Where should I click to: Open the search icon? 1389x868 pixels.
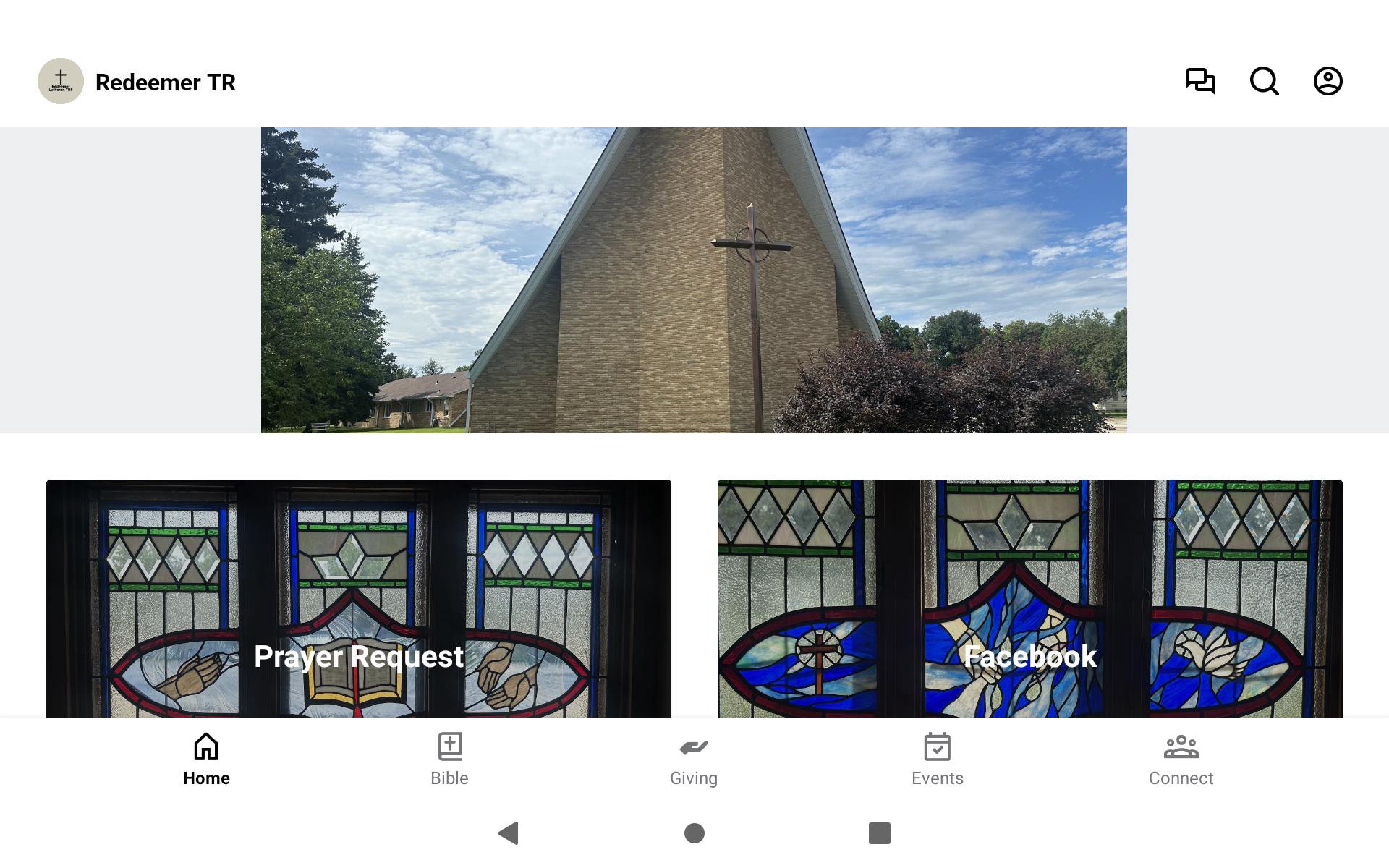point(1264,81)
